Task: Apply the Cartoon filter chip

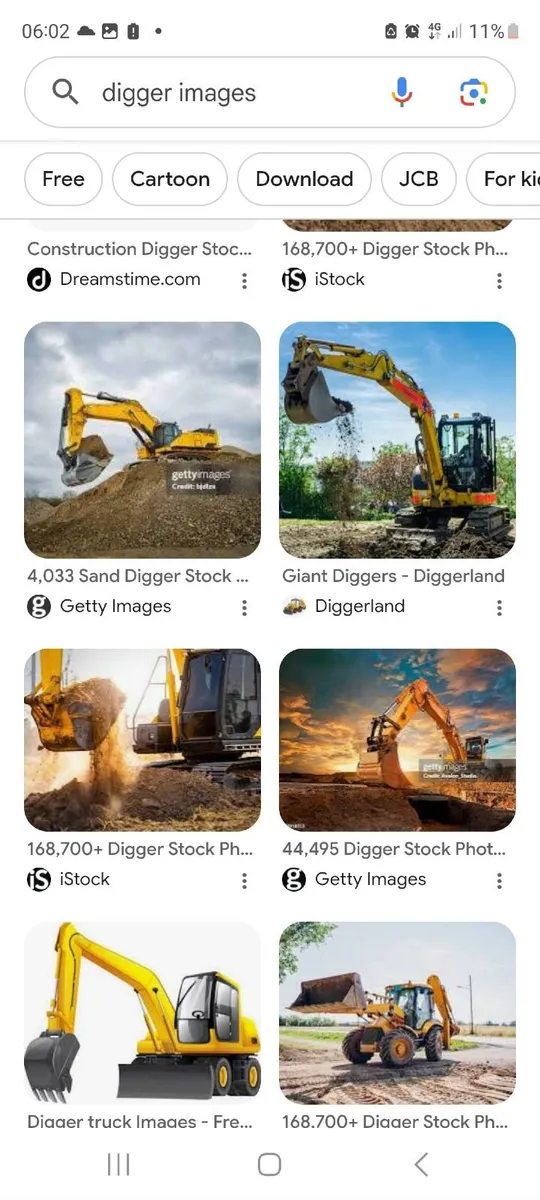Action: point(170,179)
